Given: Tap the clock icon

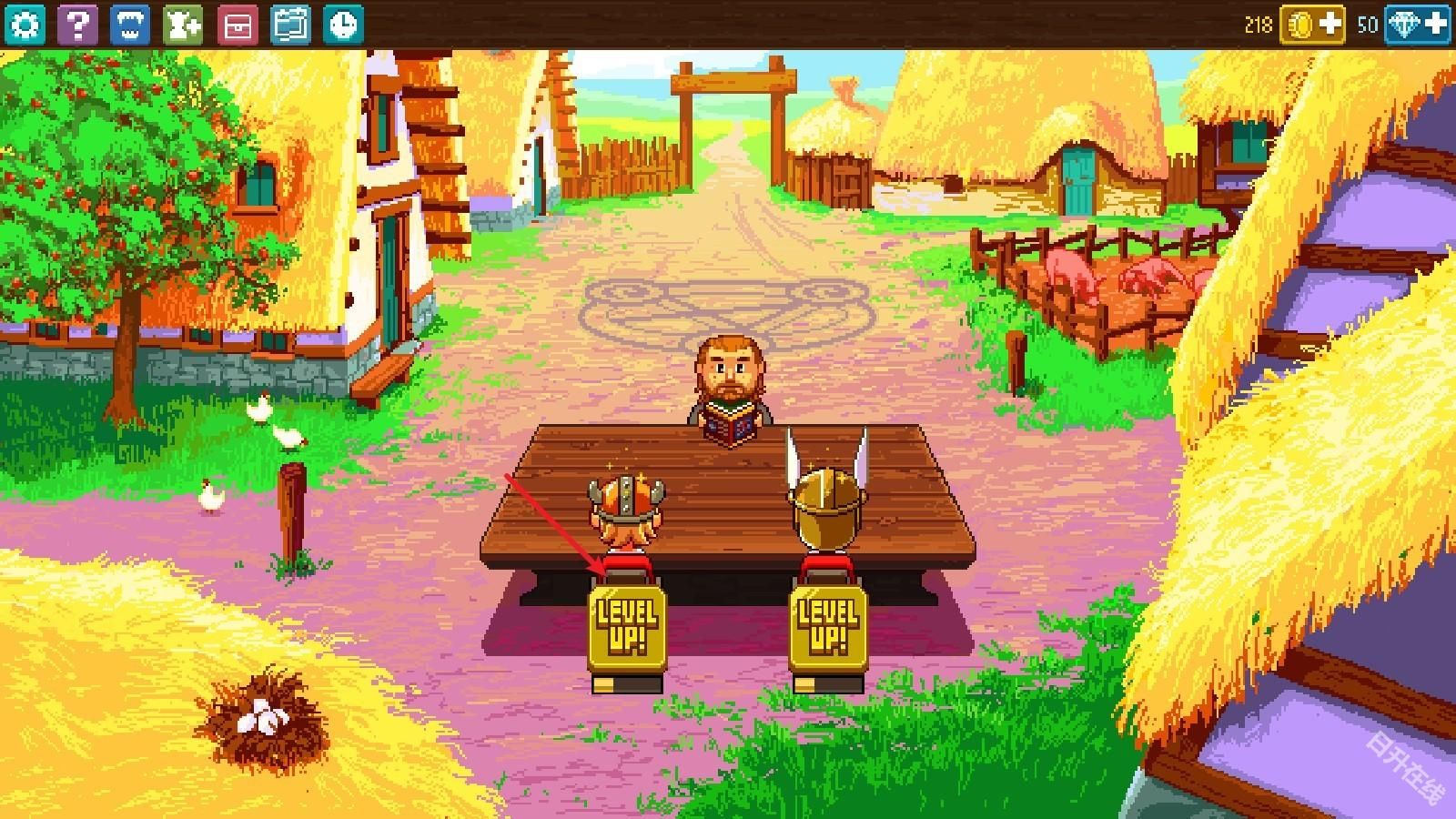Looking at the screenshot, I should 343,25.
